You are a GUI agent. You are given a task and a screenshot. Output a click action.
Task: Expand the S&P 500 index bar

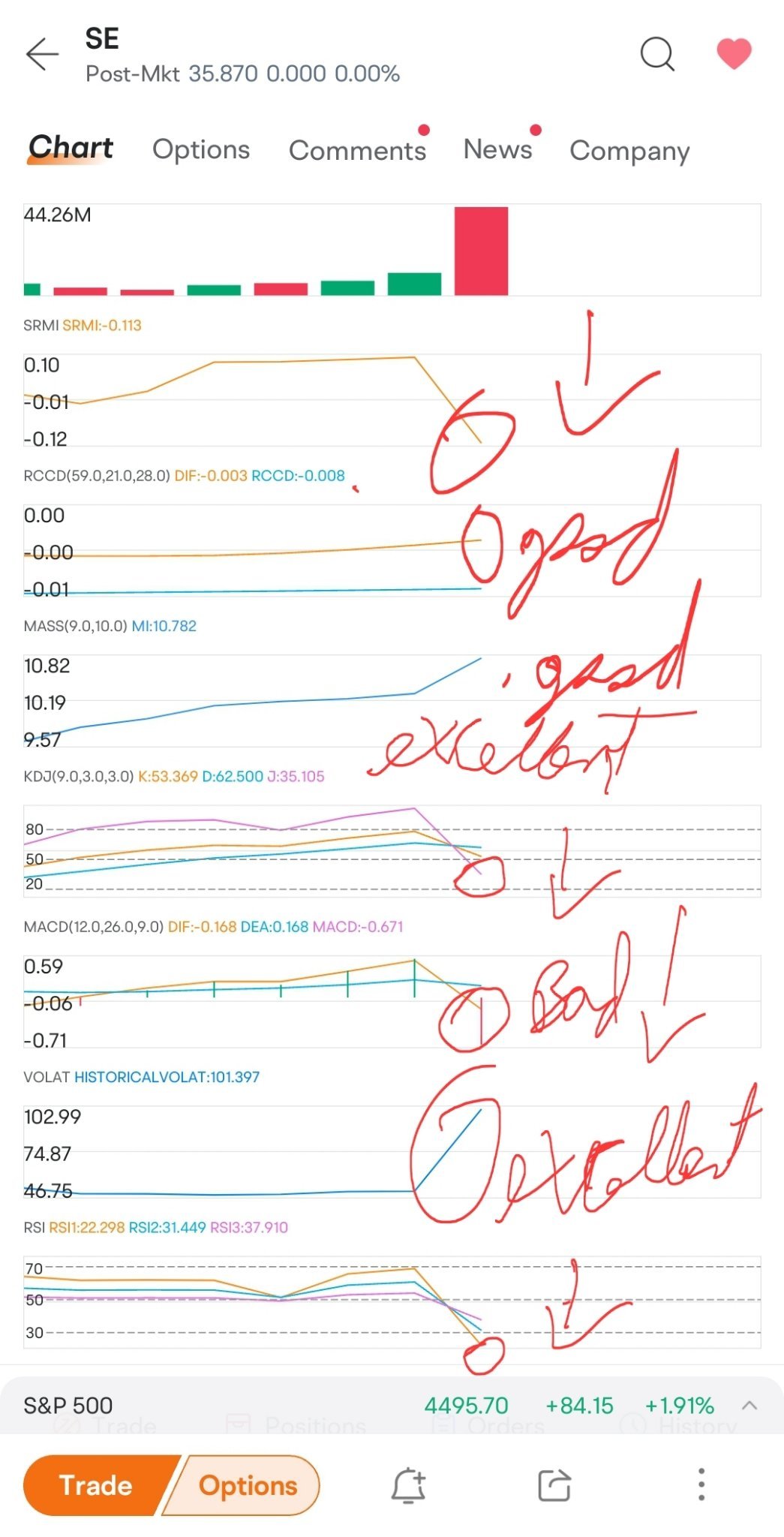pyautogui.click(x=749, y=1406)
